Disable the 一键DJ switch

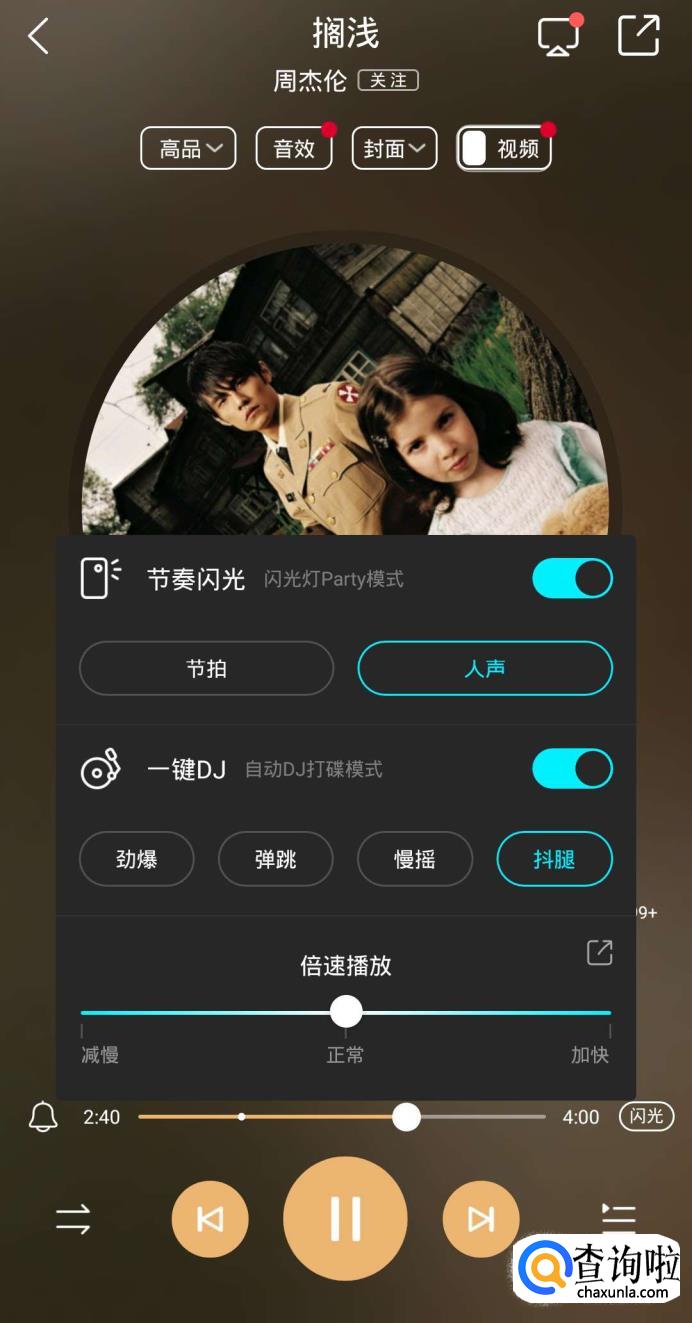(572, 769)
